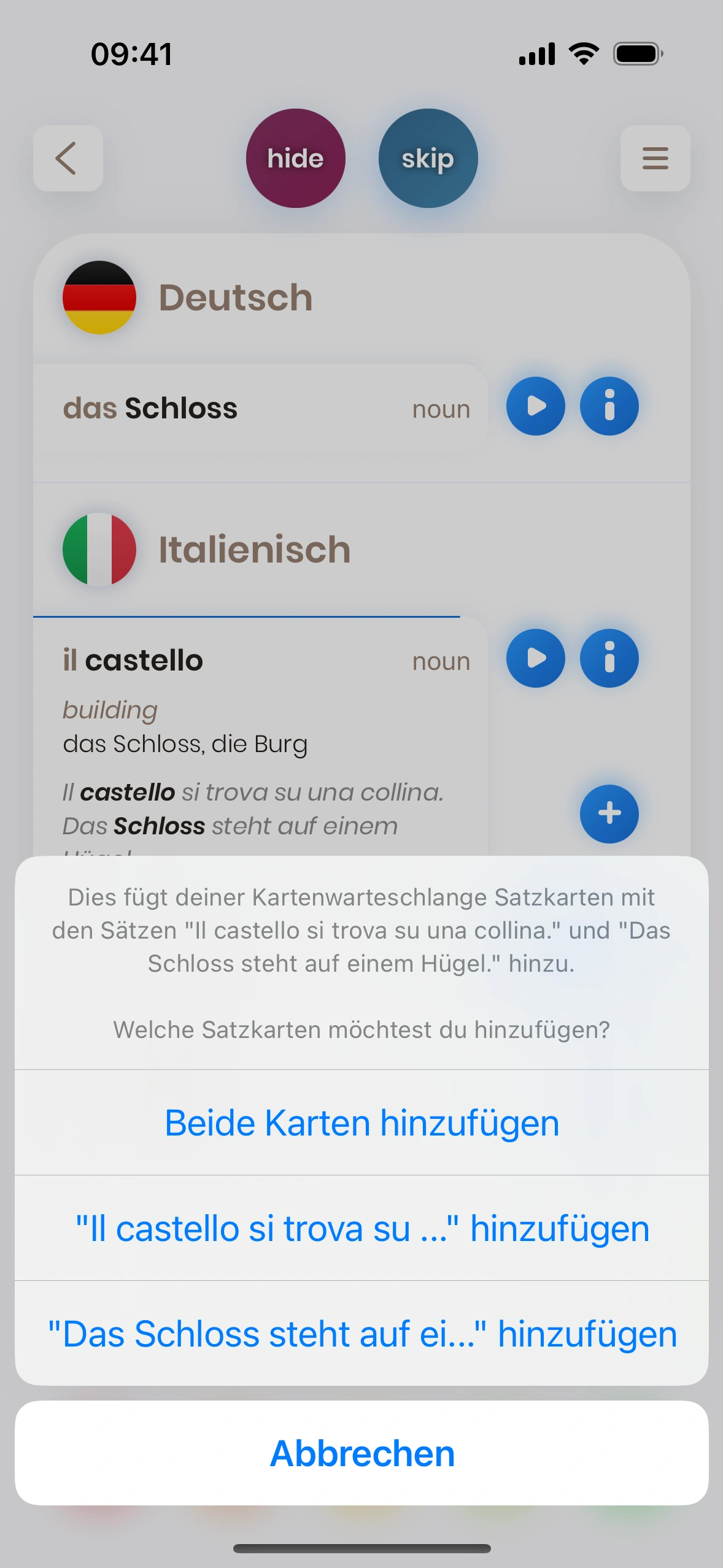Tap the plus button beside the example sentence
This screenshot has width=723, height=1568.
[x=609, y=813]
